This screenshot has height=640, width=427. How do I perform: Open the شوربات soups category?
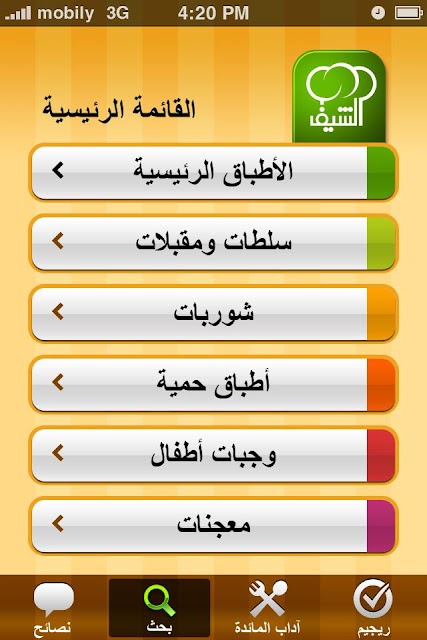coord(213,313)
